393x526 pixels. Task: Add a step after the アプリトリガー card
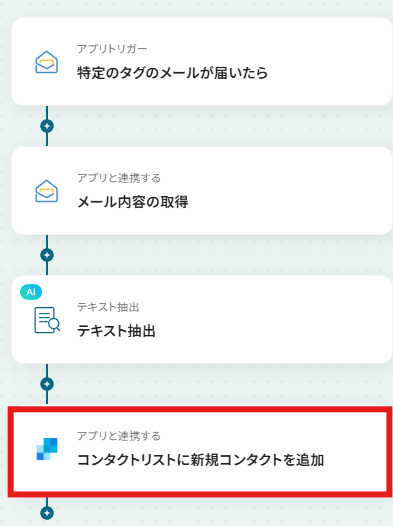[x=47, y=126]
